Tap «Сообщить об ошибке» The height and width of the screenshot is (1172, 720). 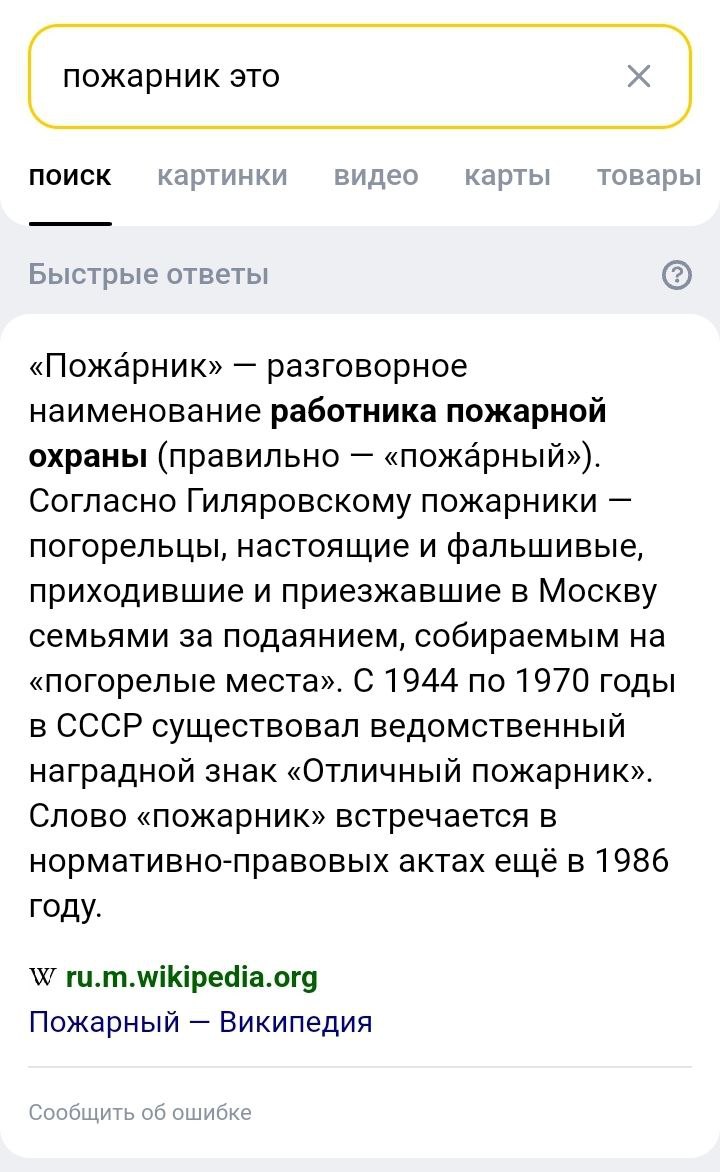(140, 1112)
